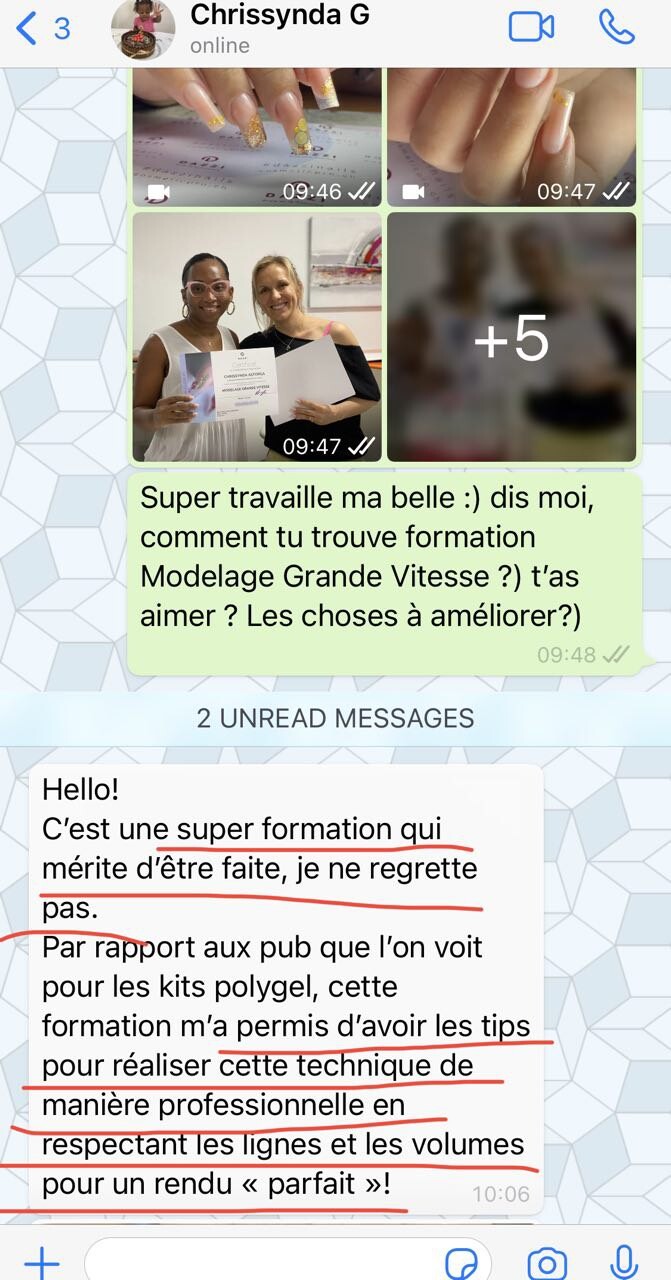The width and height of the screenshot is (671, 1280).
Task: Open the sticker picker in input field
Action: click(x=461, y=1261)
